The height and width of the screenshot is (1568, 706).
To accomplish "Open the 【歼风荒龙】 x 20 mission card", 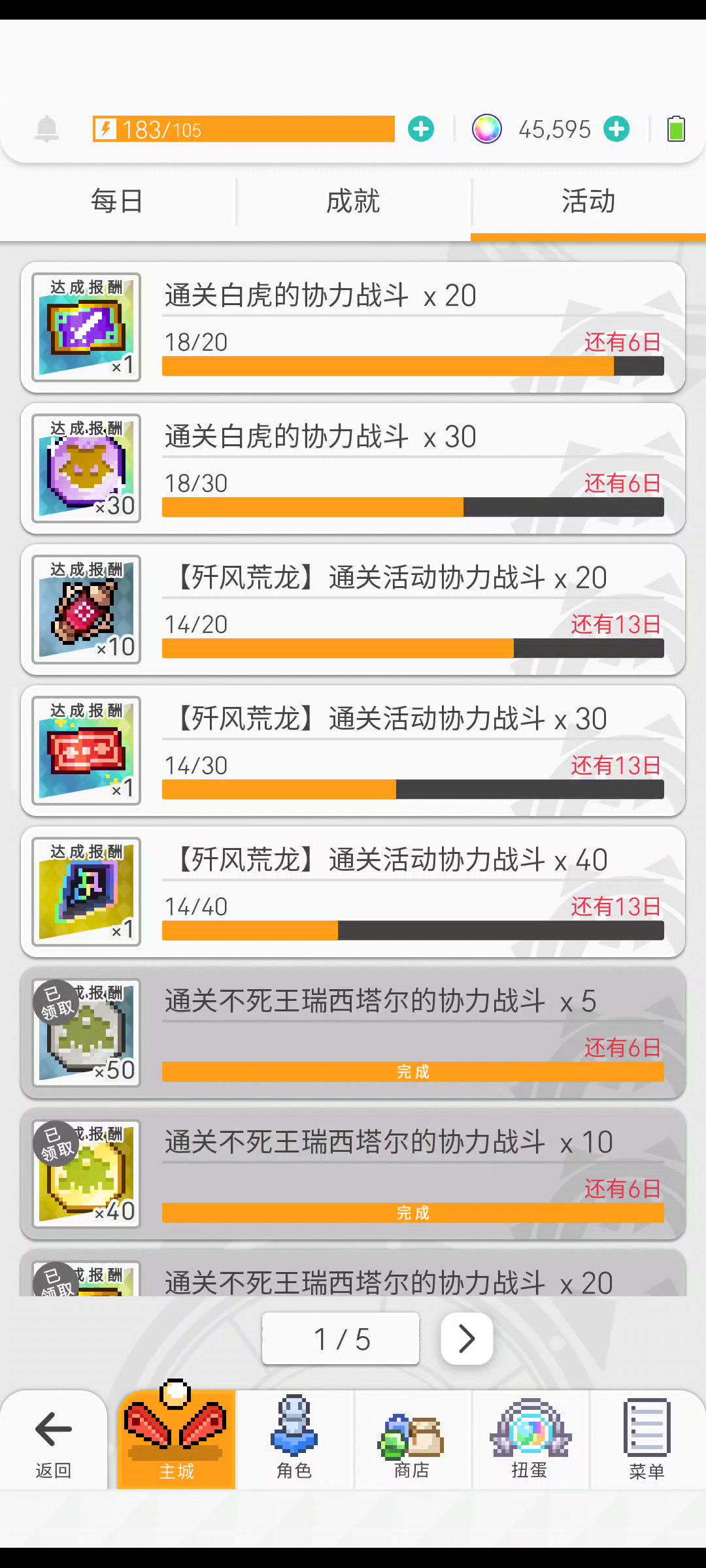I will click(x=353, y=610).
